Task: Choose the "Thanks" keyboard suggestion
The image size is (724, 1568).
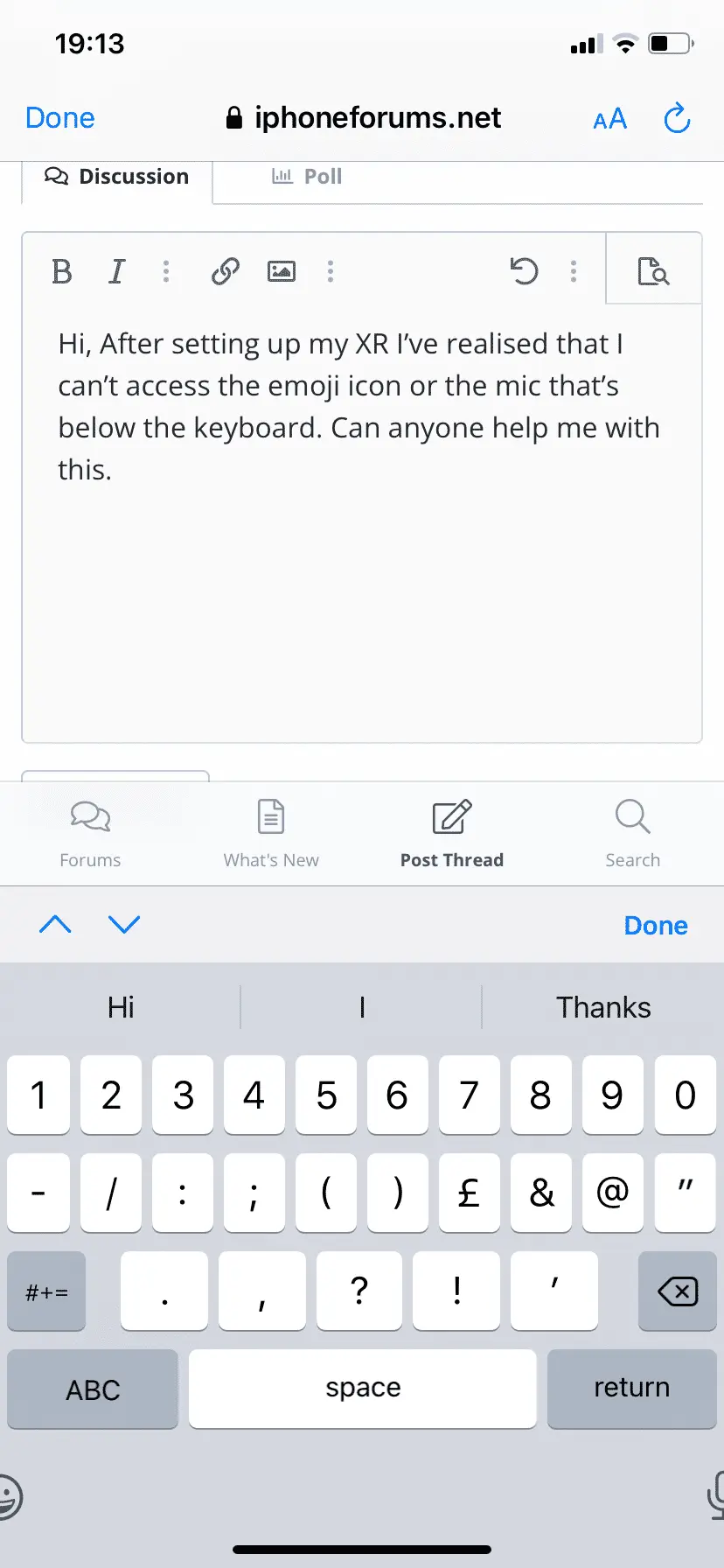Action: [x=603, y=1008]
